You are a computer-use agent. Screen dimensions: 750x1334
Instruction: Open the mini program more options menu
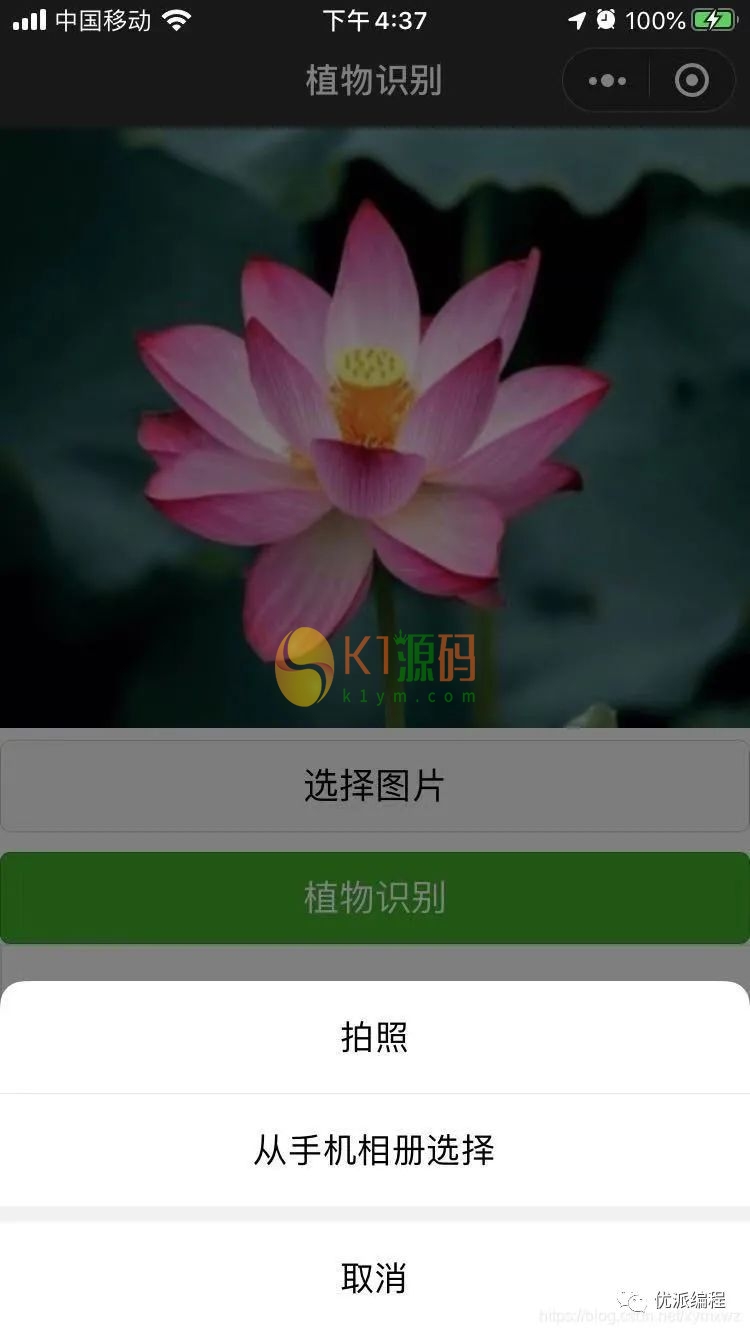(607, 80)
